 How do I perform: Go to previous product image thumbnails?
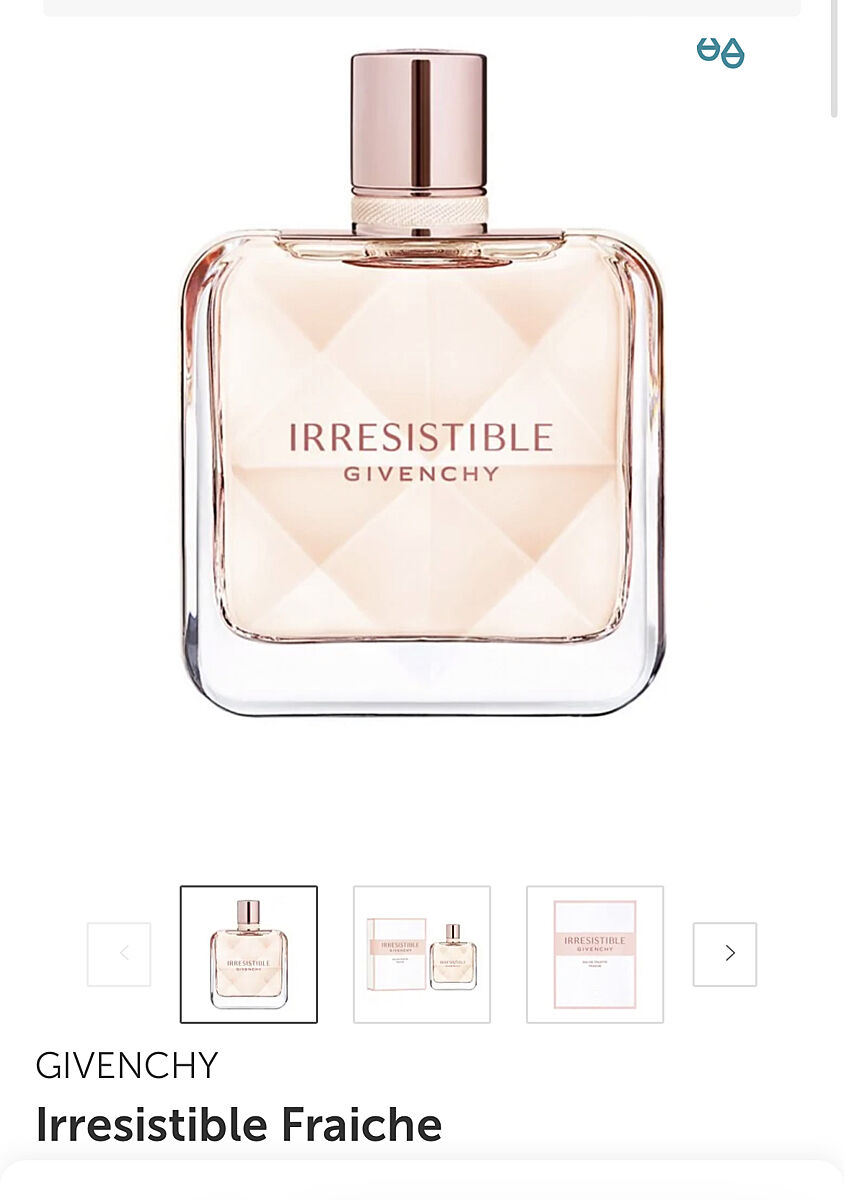(x=119, y=954)
